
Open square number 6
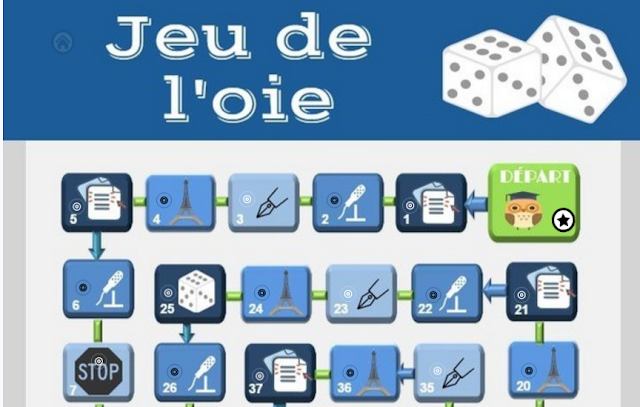point(98,290)
